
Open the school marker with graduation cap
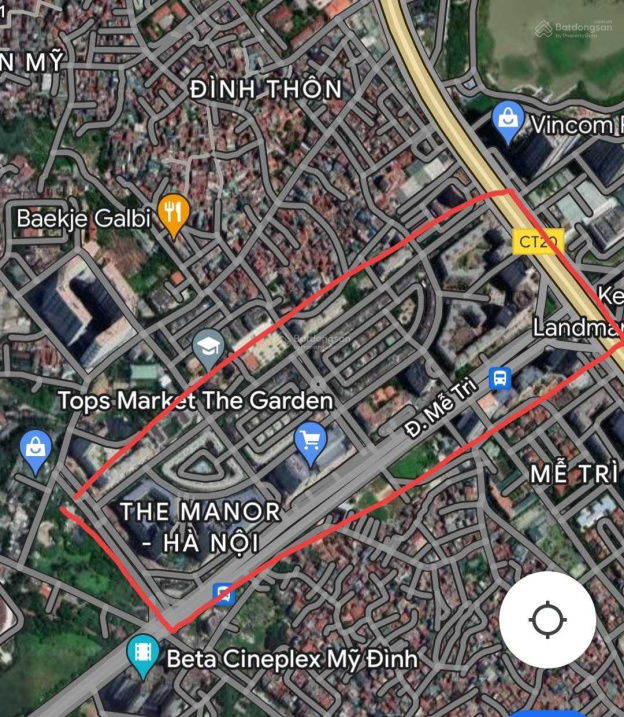208,346
